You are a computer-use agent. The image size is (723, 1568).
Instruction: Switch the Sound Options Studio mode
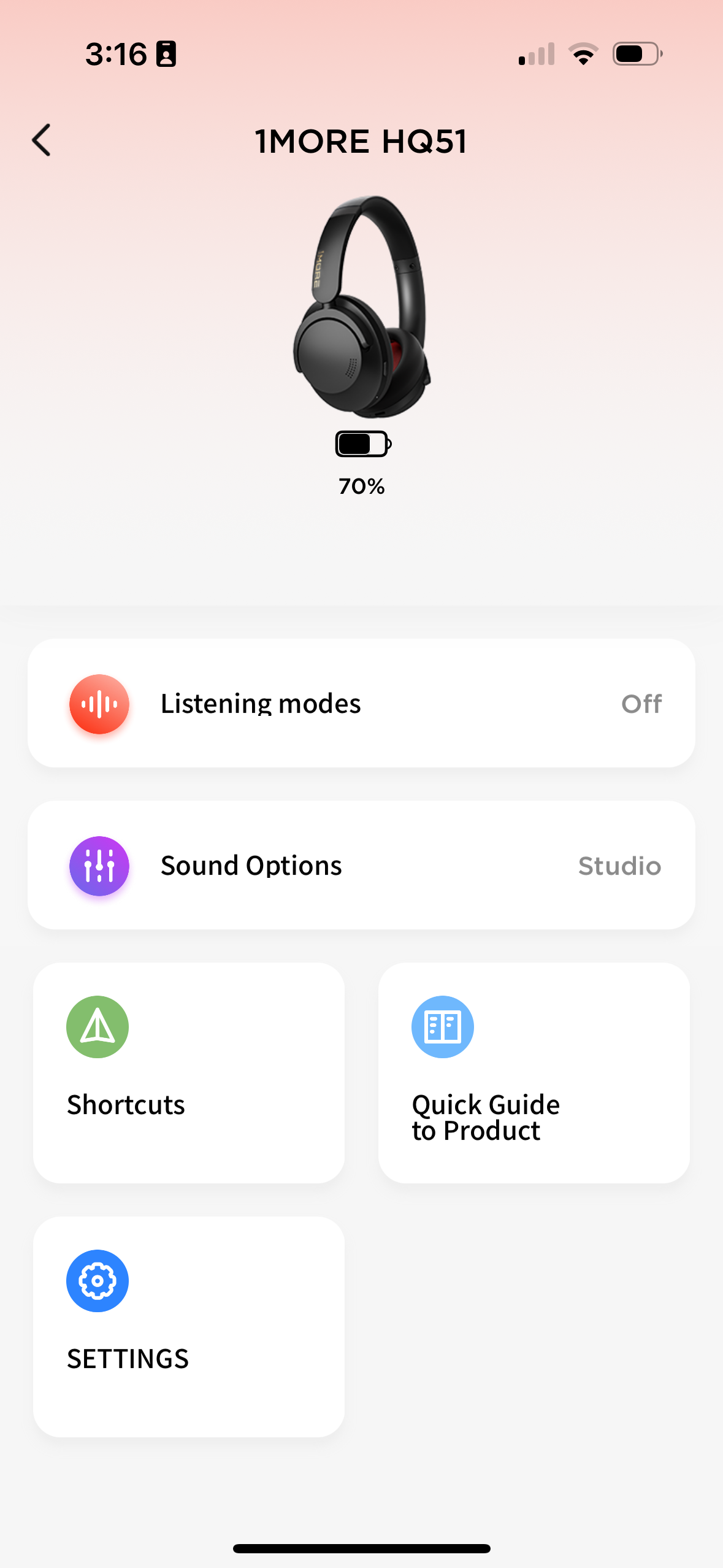tap(619, 866)
